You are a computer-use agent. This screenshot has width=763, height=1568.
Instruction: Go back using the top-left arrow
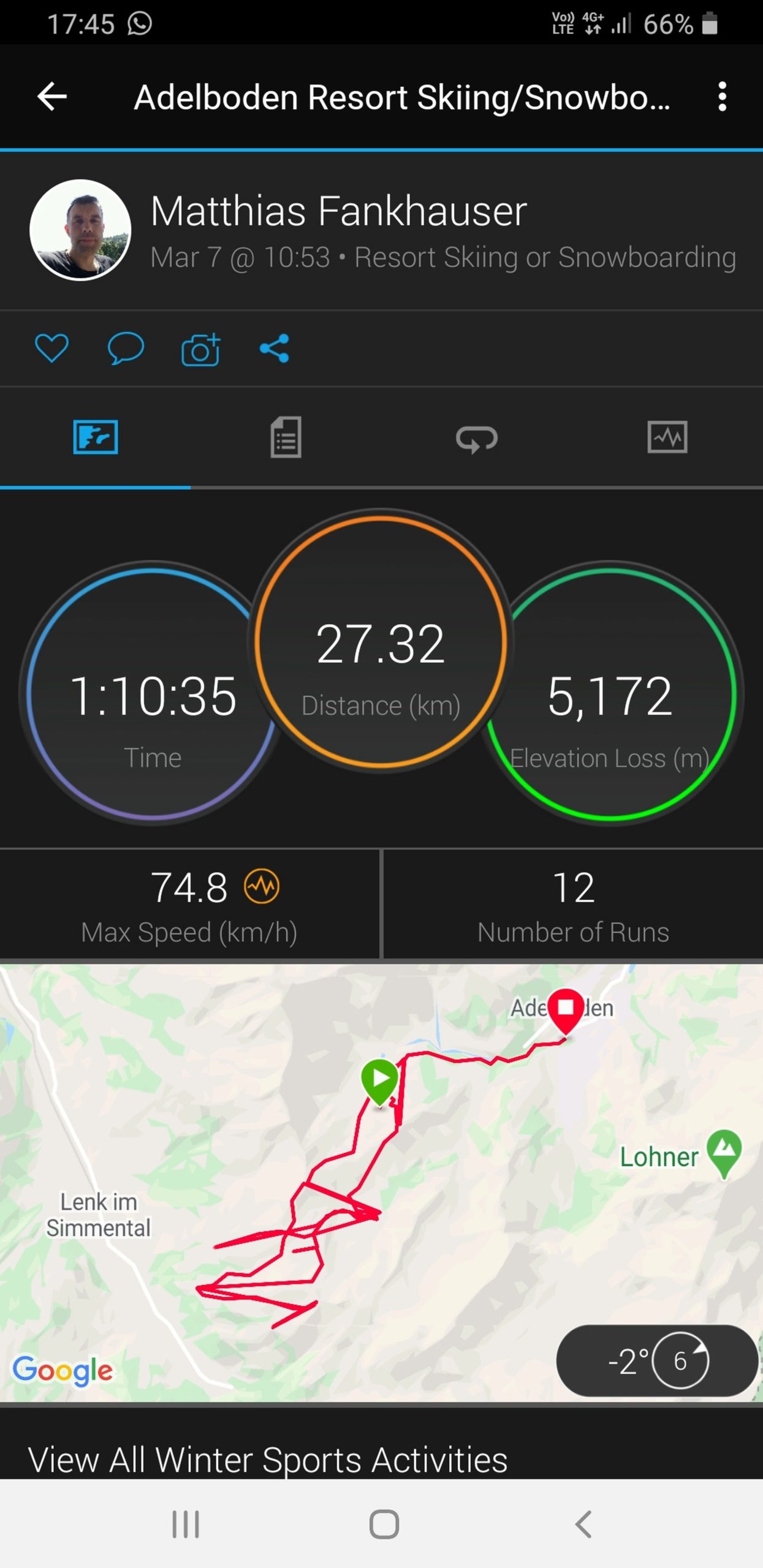pyautogui.click(x=52, y=97)
